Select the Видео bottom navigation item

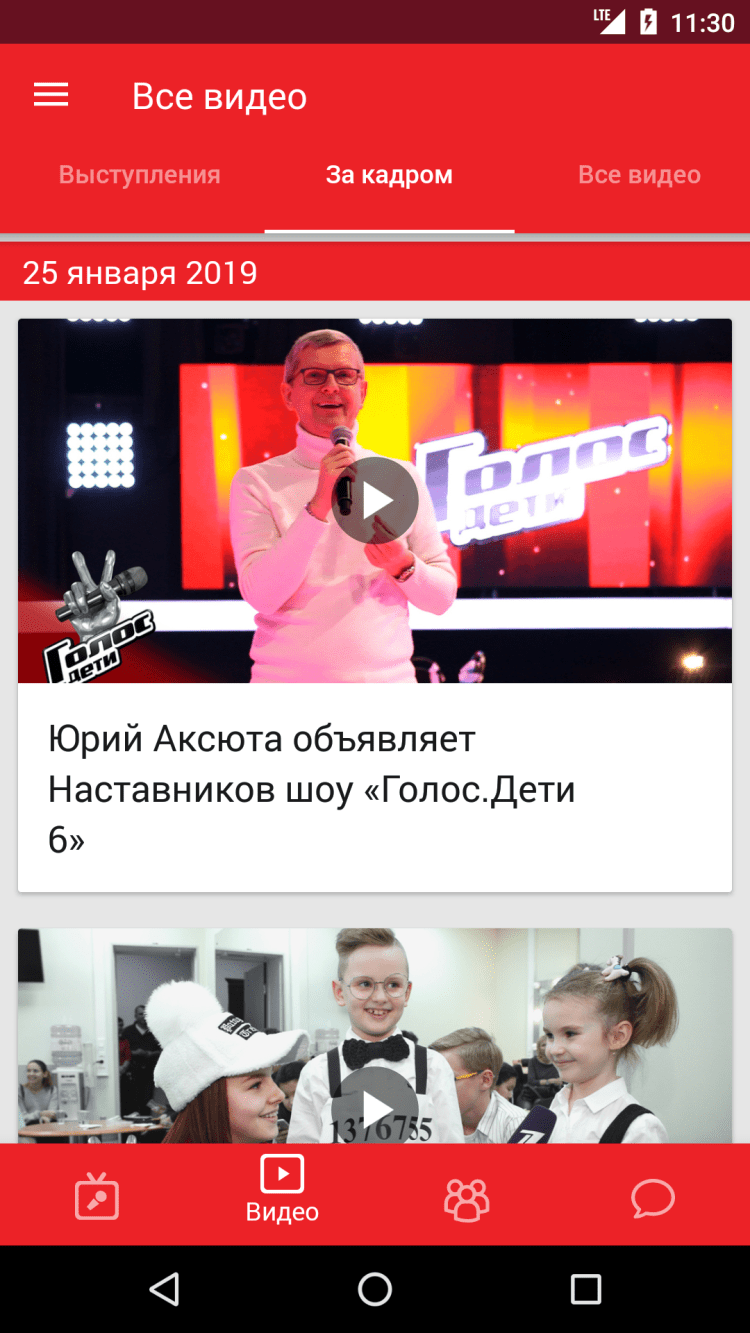[282, 1190]
